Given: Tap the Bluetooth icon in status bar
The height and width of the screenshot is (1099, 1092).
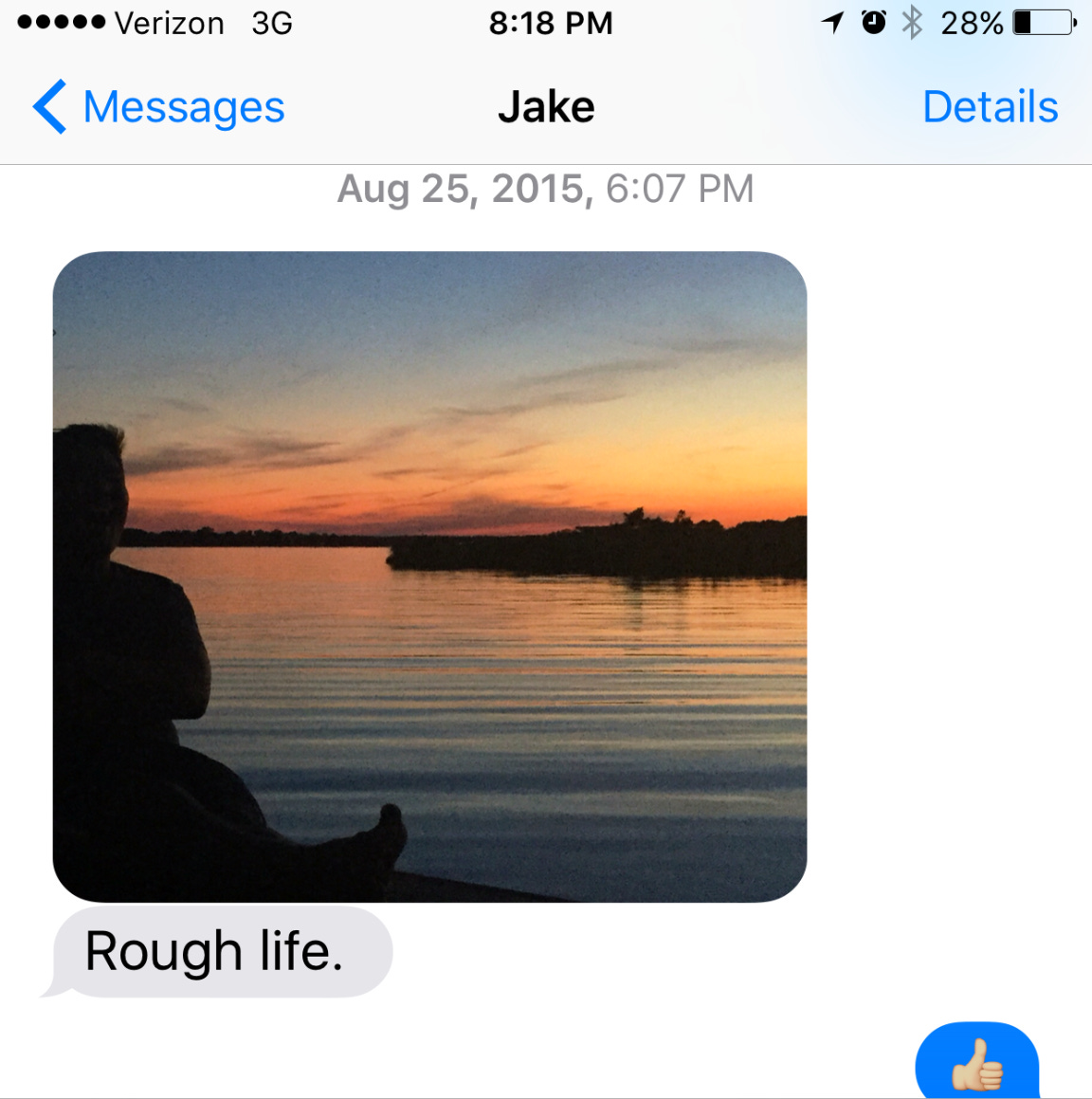Looking at the screenshot, I should pos(911,23).
